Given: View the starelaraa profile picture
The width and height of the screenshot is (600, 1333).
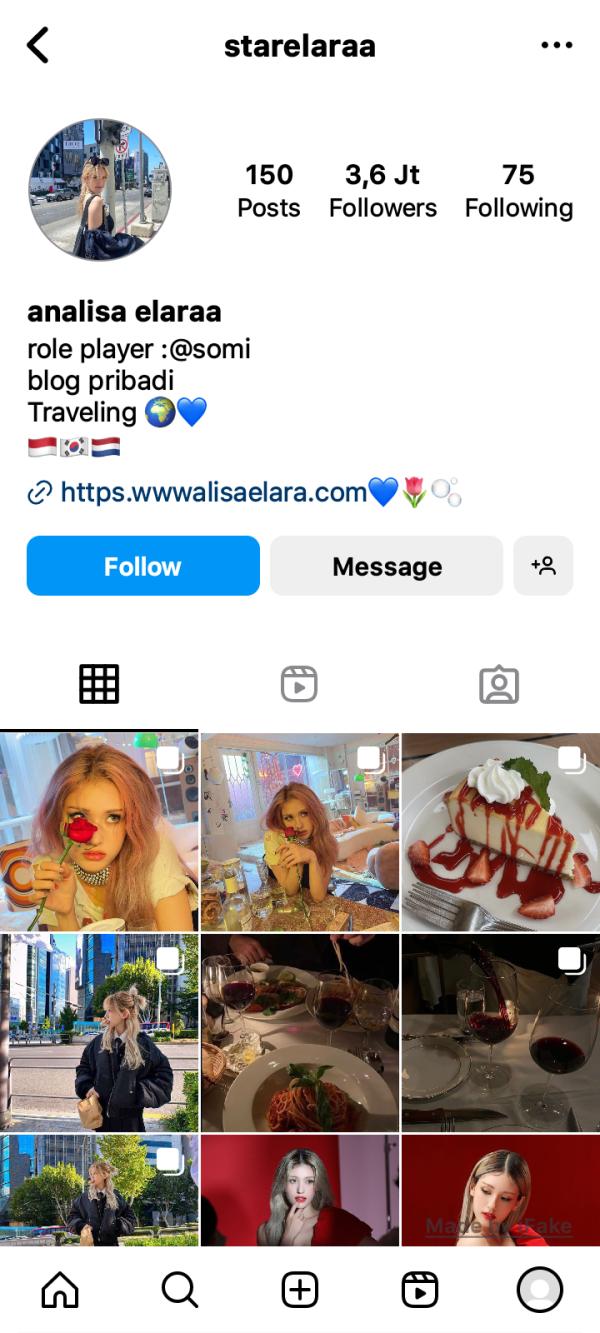Looking at the screenshot, I should point(100,190).
